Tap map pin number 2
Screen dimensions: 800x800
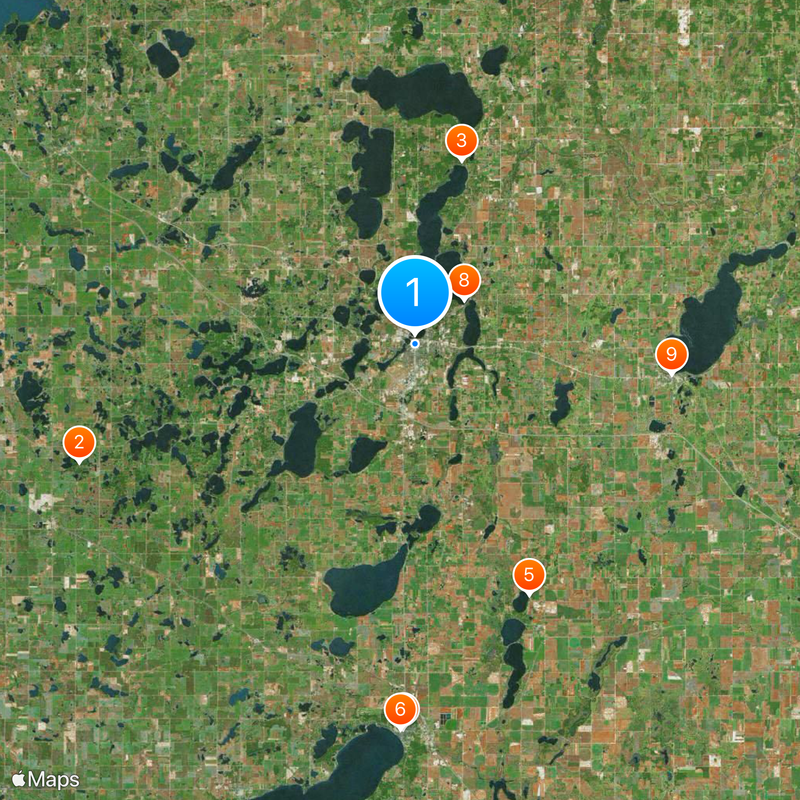[79, 442]
